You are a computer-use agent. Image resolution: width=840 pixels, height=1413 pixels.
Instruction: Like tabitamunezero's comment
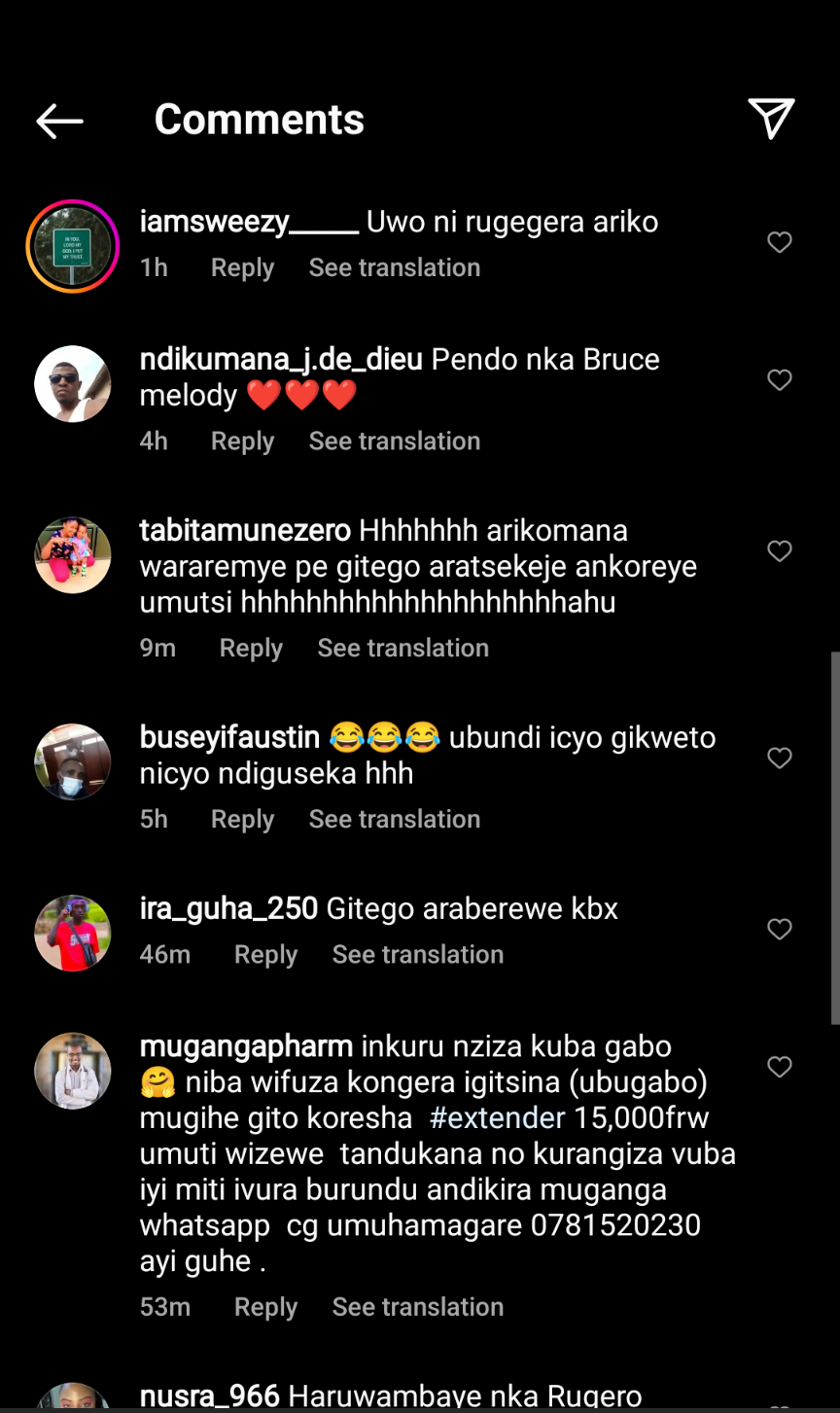(x=780, y=551)
